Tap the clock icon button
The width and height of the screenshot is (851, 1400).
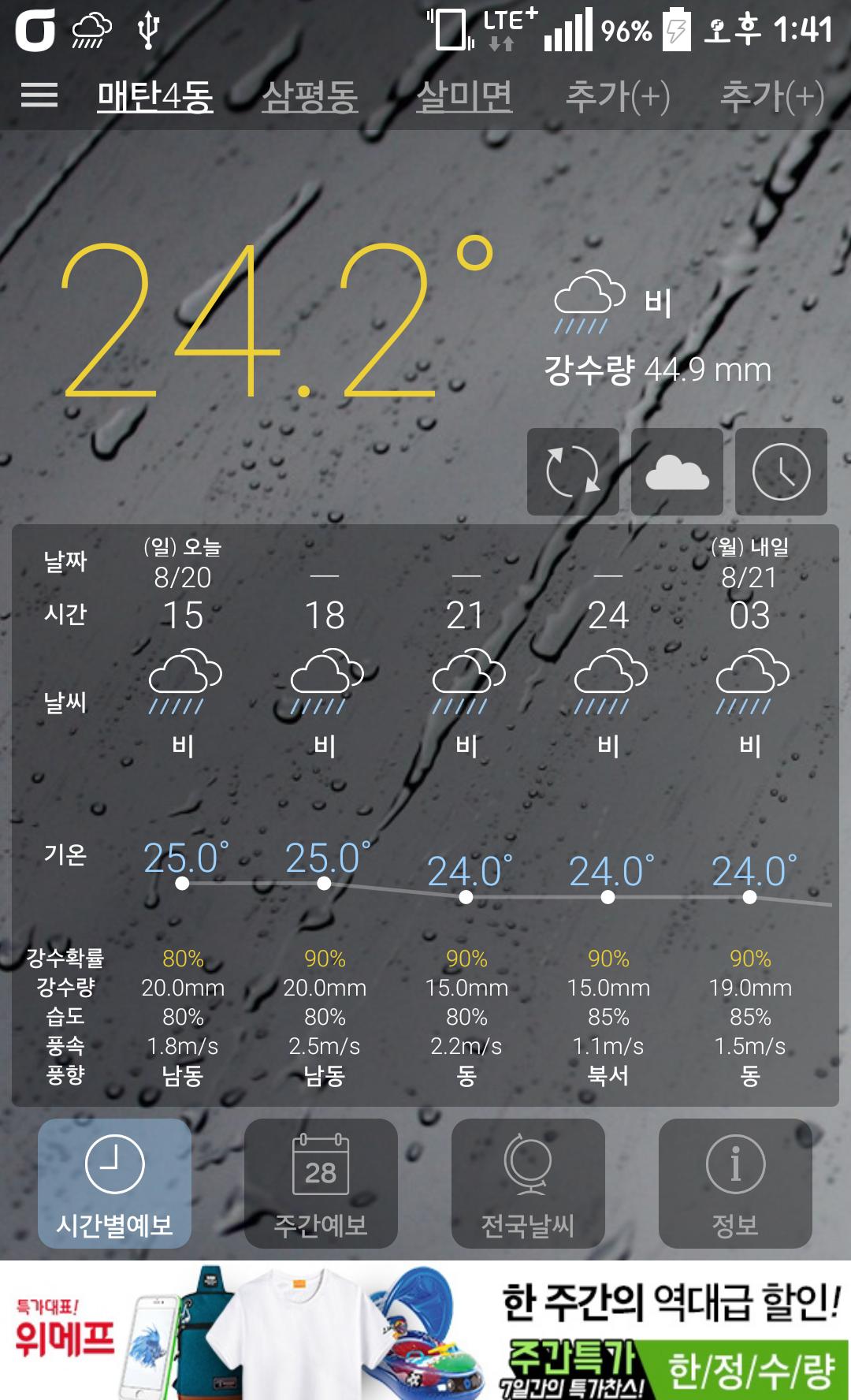[781, 471]
